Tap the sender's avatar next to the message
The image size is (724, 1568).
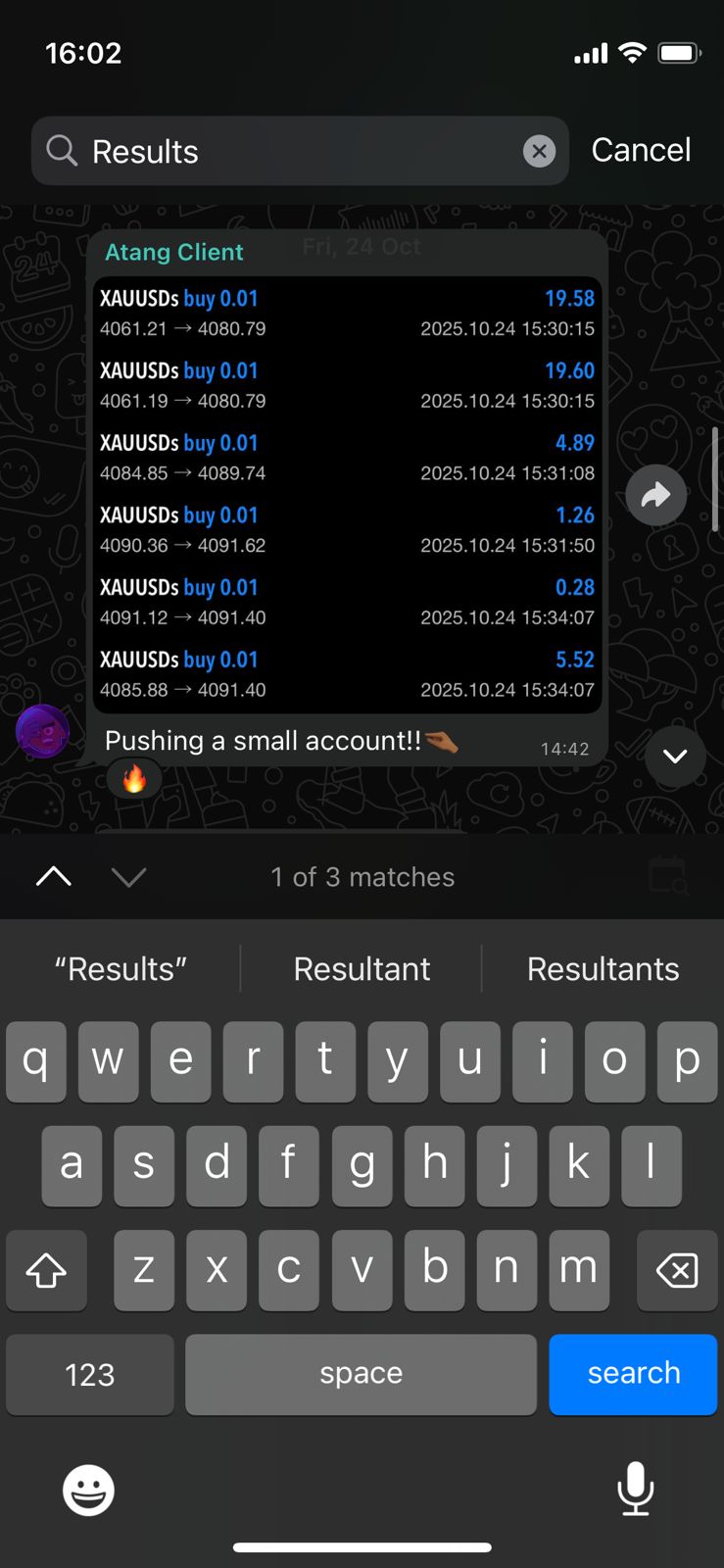[41, 732]
